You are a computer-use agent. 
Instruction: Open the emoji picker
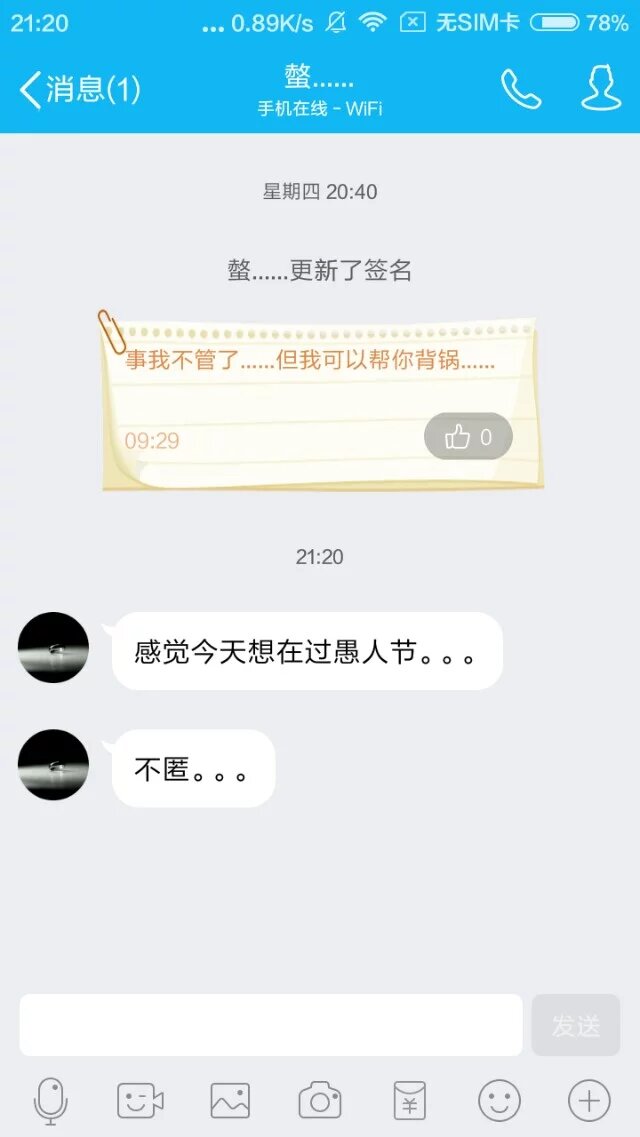[x=499, y=1101]
